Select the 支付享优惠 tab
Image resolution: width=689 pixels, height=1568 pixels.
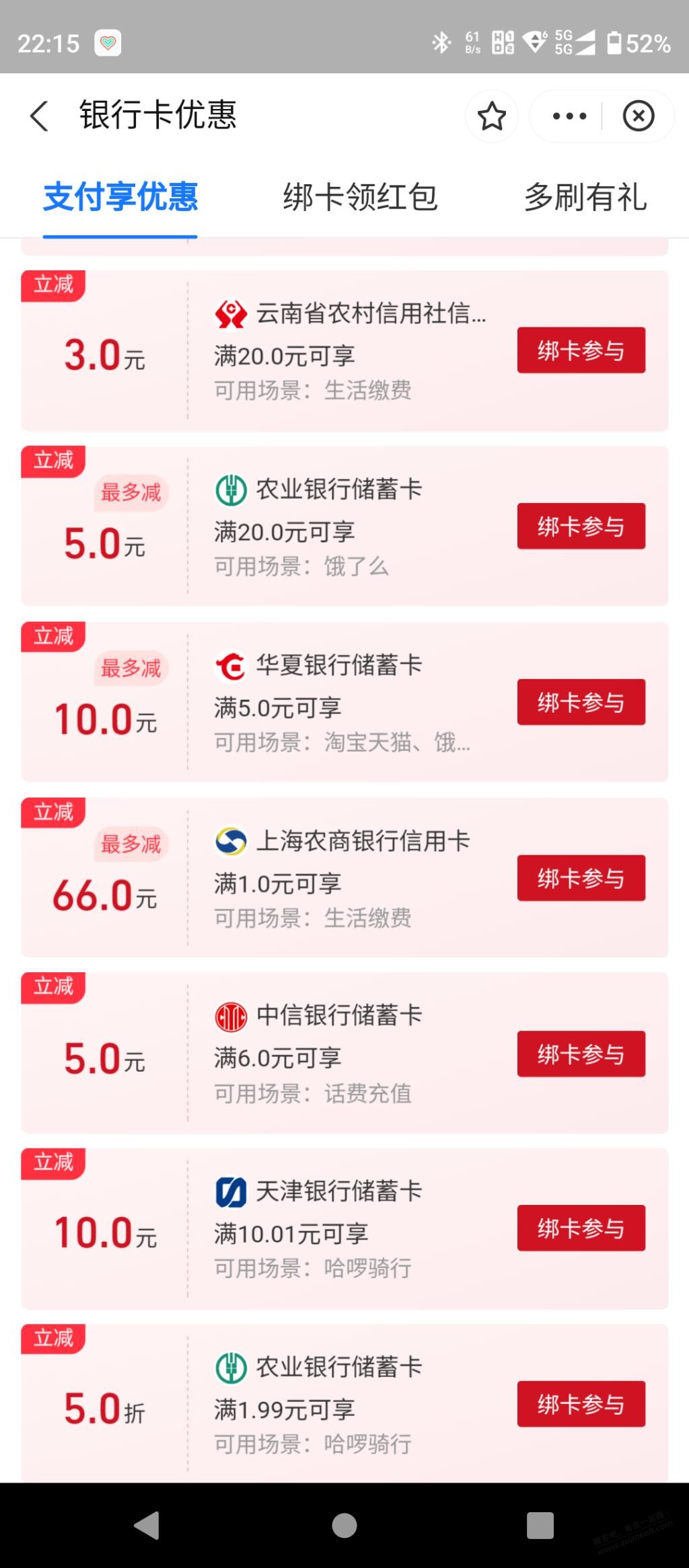pyautogui.click(x=120, y=198)
